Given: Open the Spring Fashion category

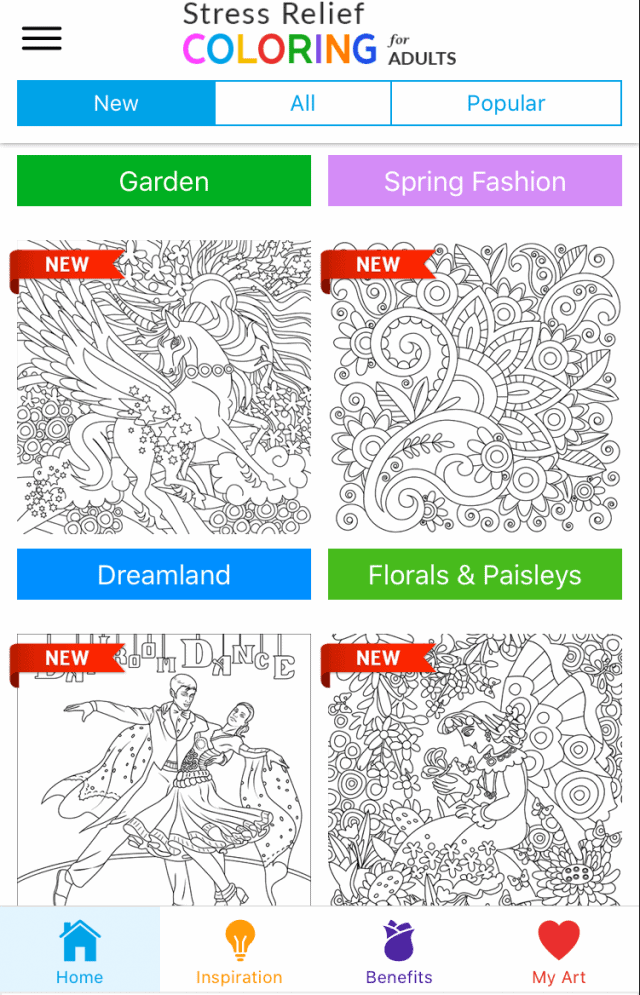Looking at the screenshot, I should 475,181.
